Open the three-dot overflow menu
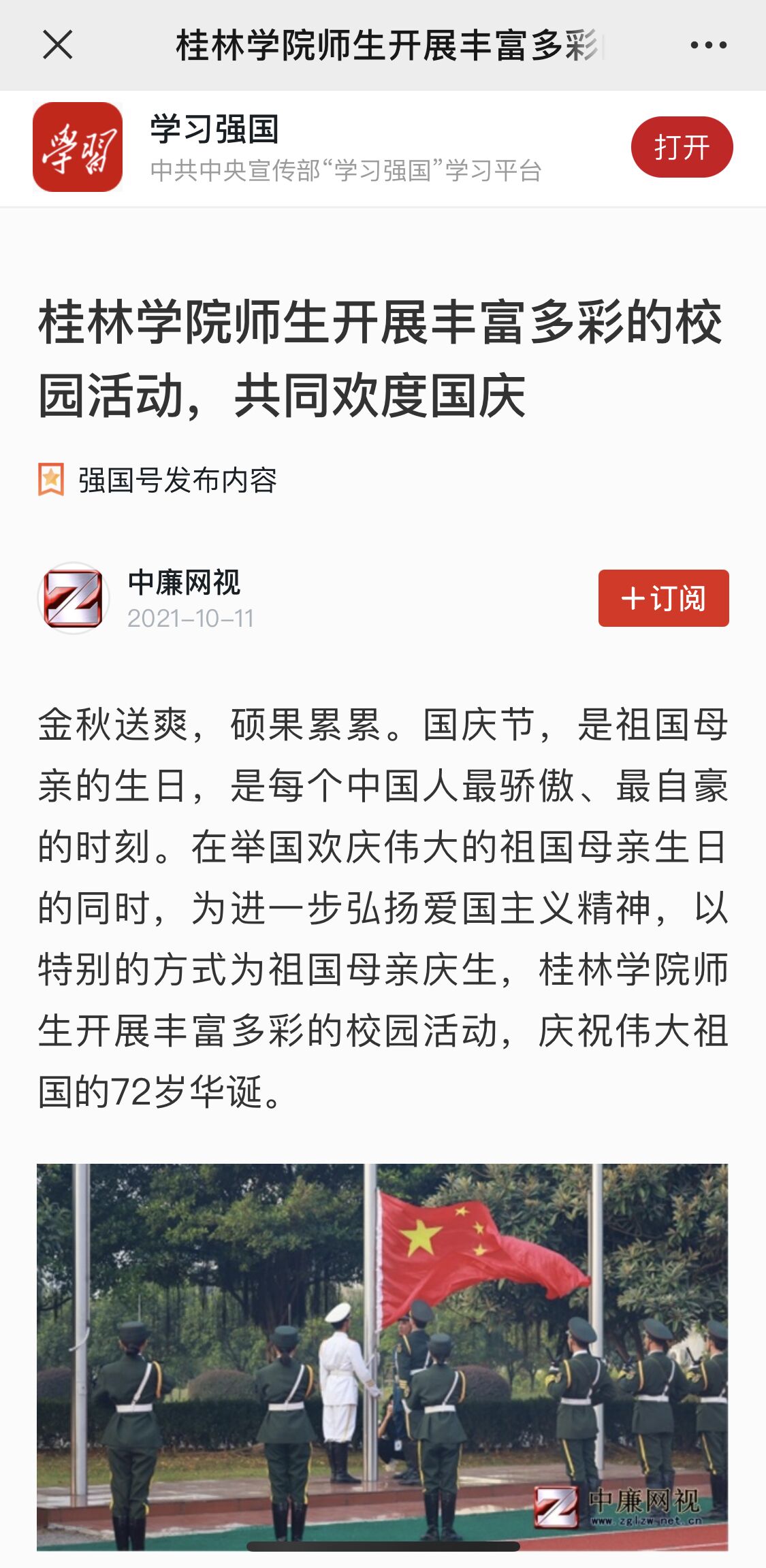 [708, 46]
